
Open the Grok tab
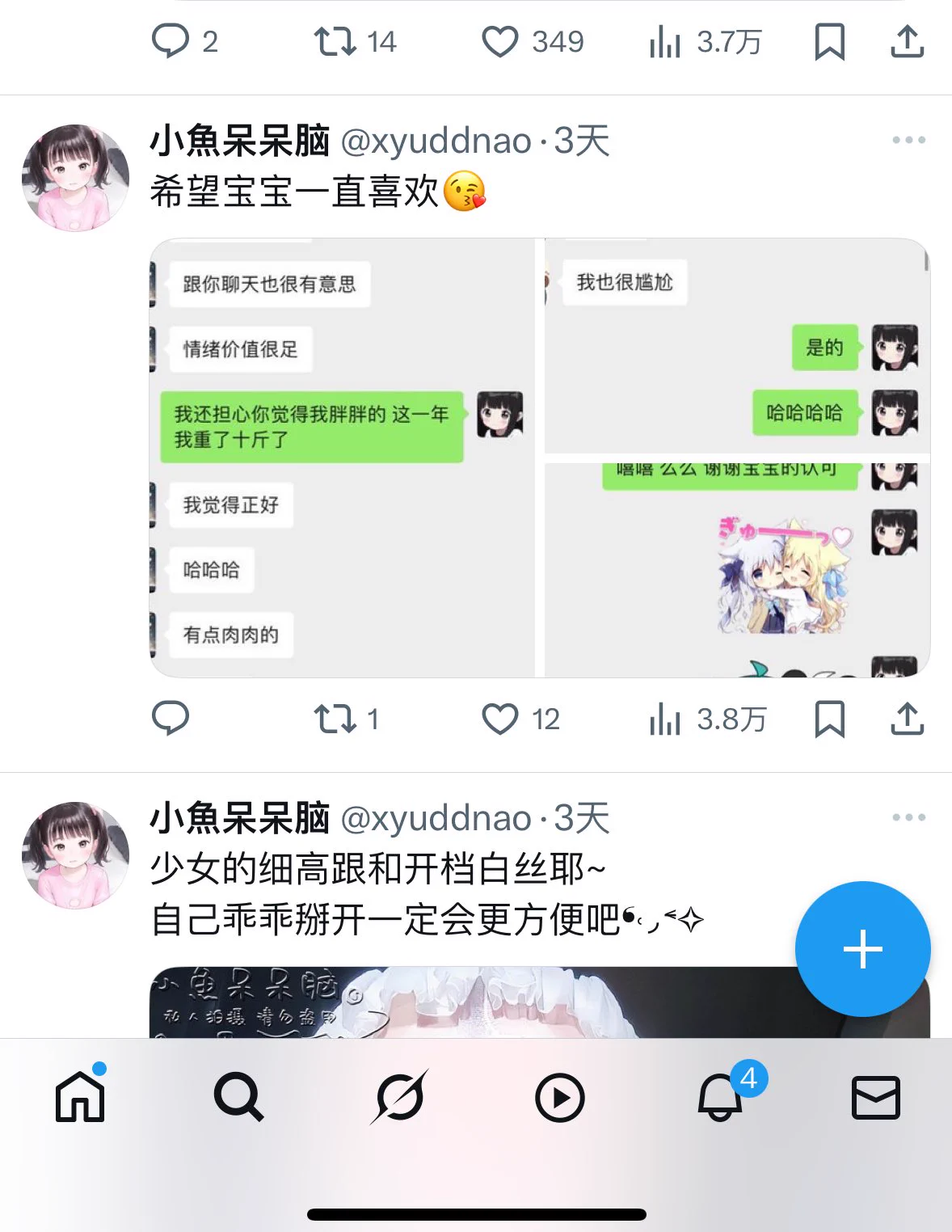[x=399, y=1097]
